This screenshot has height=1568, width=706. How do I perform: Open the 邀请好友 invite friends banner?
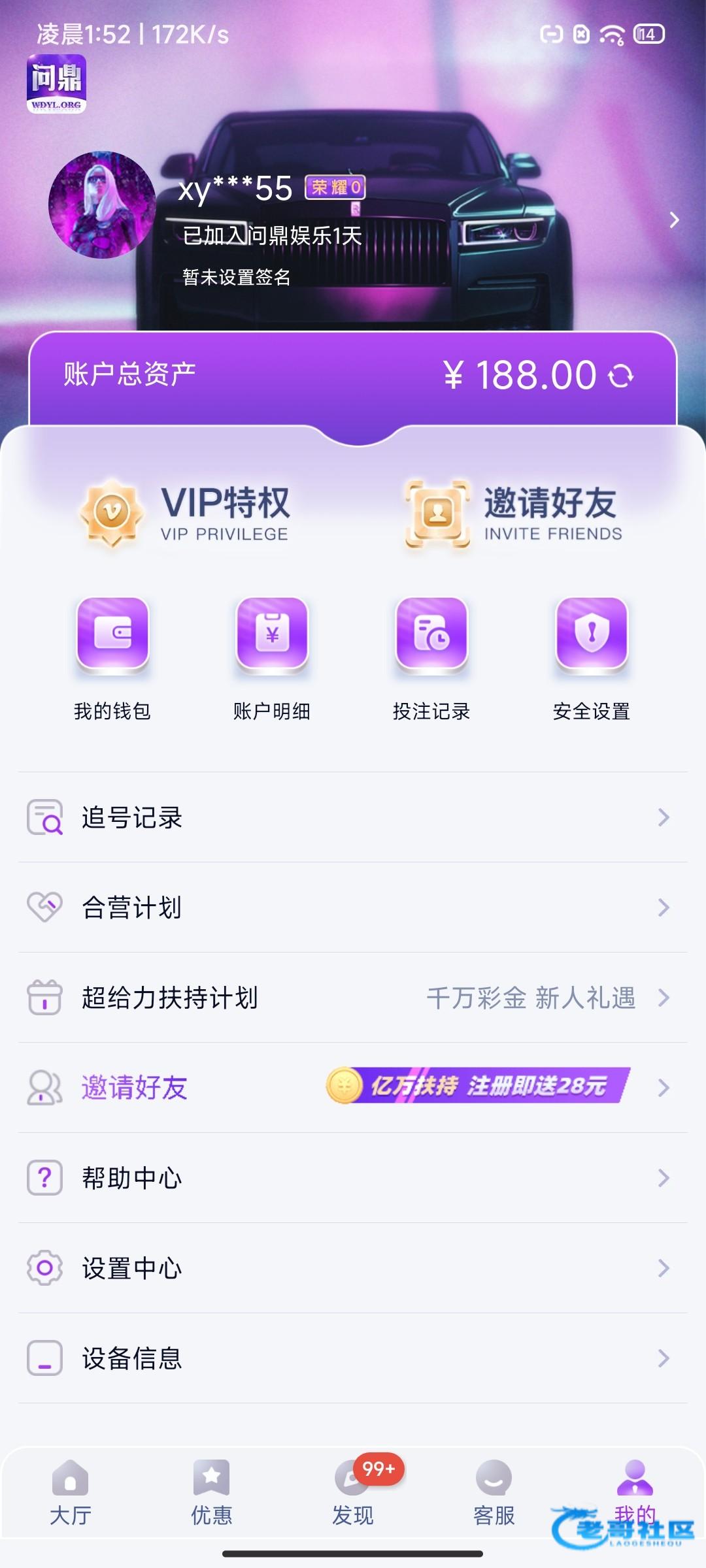pyautogui.click(x=513, y=514)
